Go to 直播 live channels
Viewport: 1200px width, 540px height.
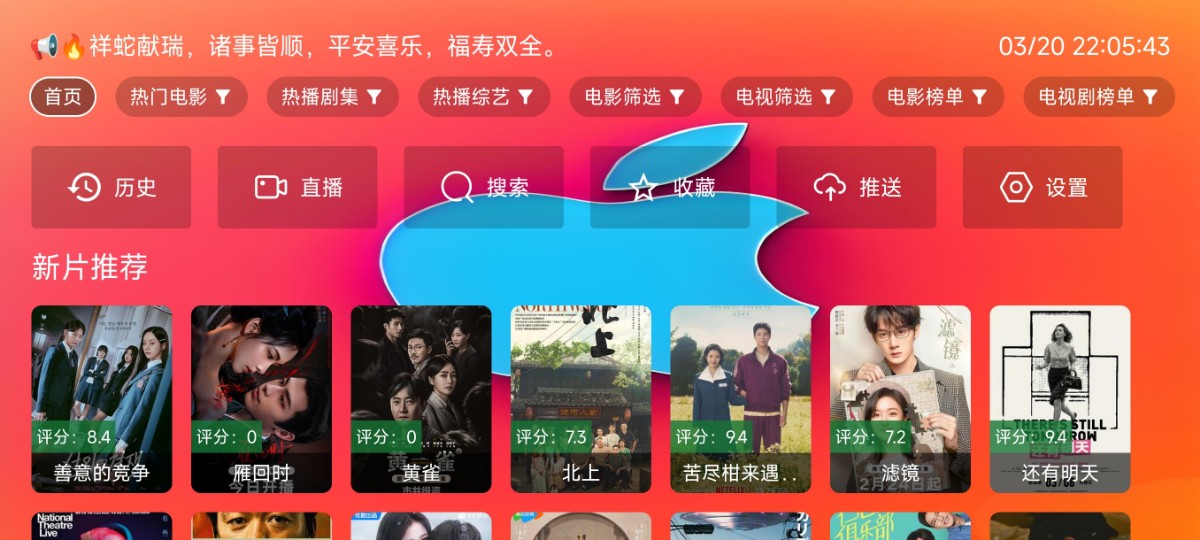coord(297,187)
